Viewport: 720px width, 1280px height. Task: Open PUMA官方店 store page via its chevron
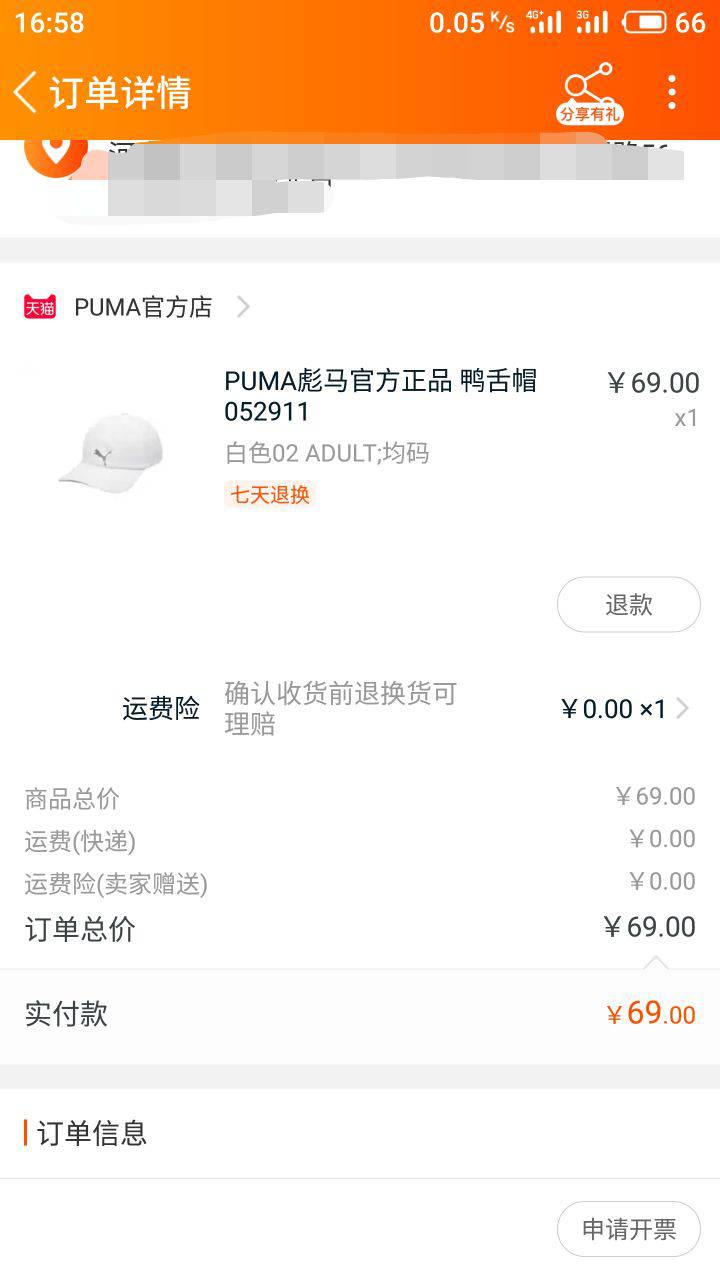(243, 307)
